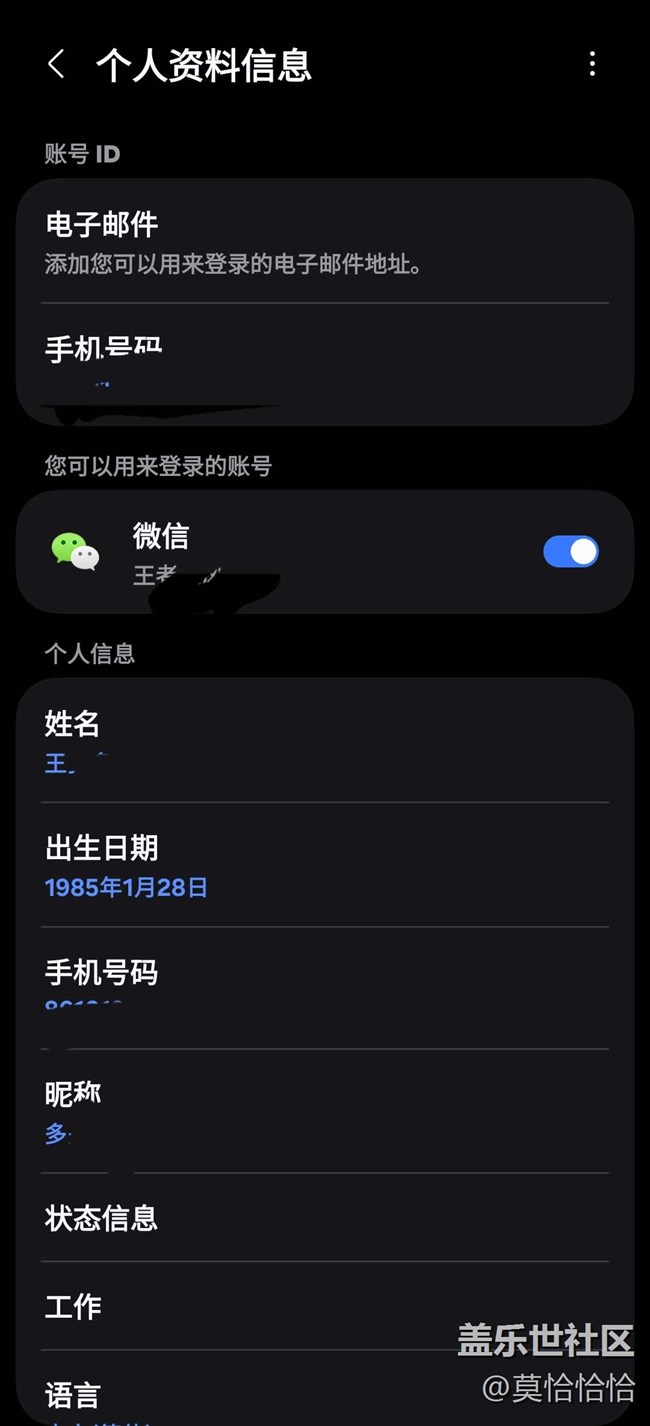Open the 工作 row

pyautogui.click(x=325, y=1306)
